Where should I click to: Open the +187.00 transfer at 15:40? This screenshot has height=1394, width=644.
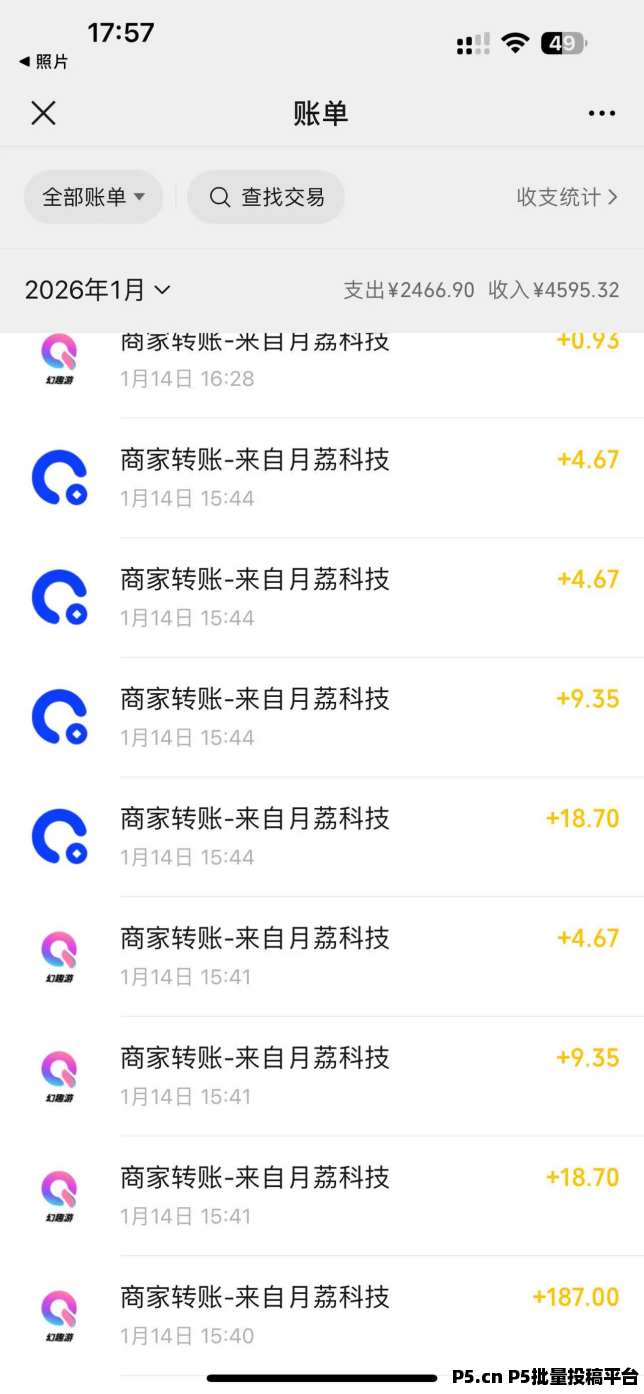point(330,1314)
